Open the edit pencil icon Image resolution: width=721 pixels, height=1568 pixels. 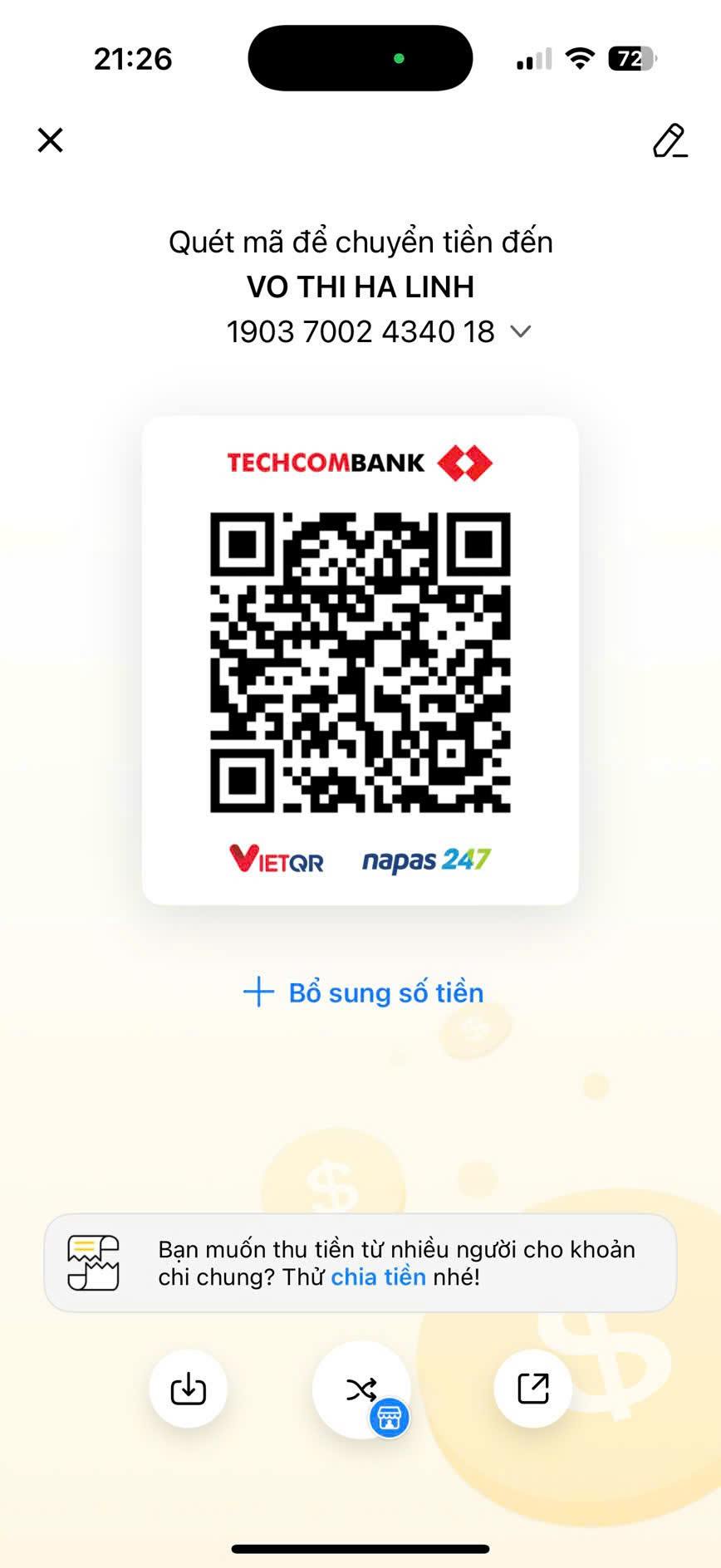click(x=669, y=140)
